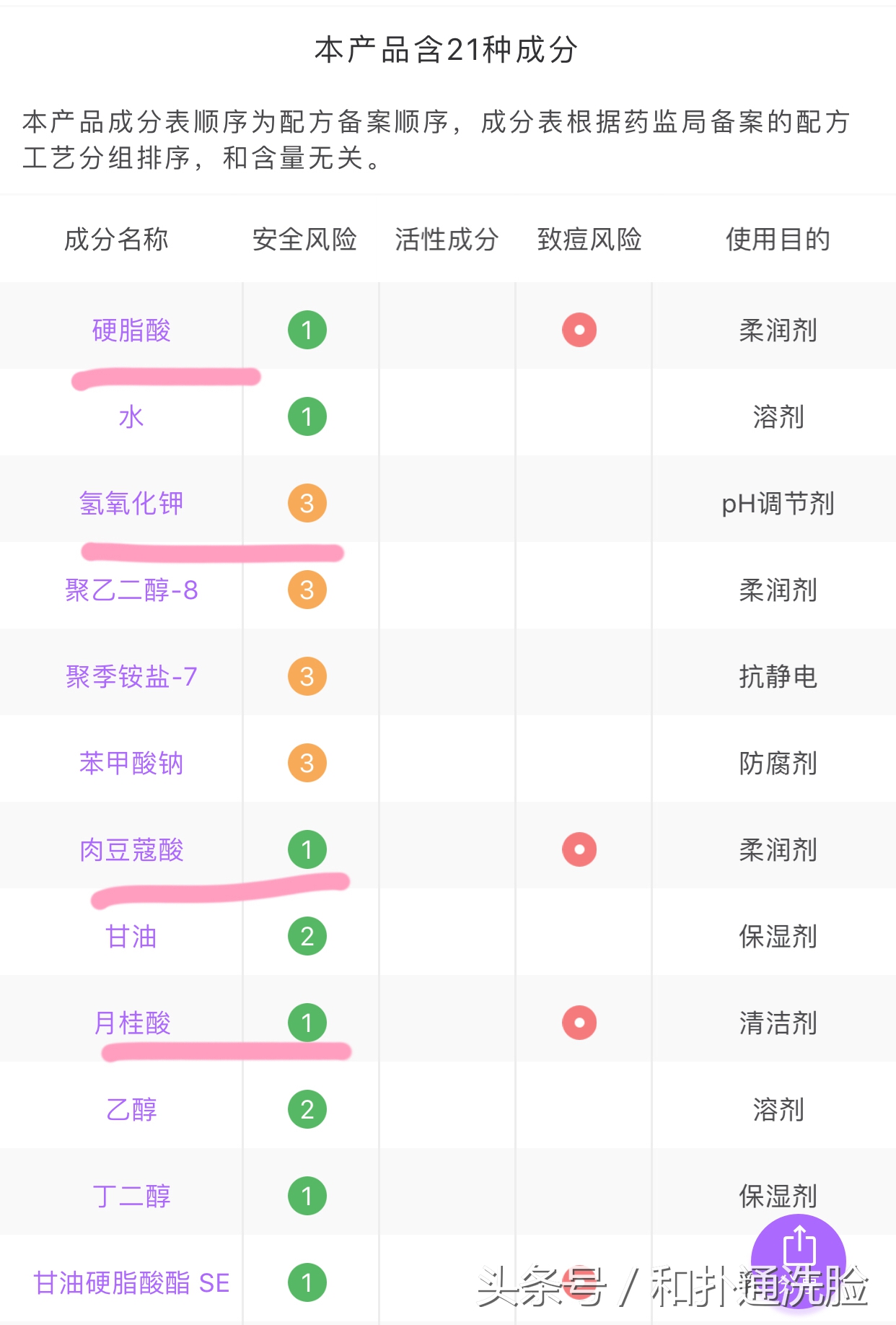The height and width of the screenshot is (1325, 896).
Task: View details for 聚季铵盐-7
Action: click(133, 676)
